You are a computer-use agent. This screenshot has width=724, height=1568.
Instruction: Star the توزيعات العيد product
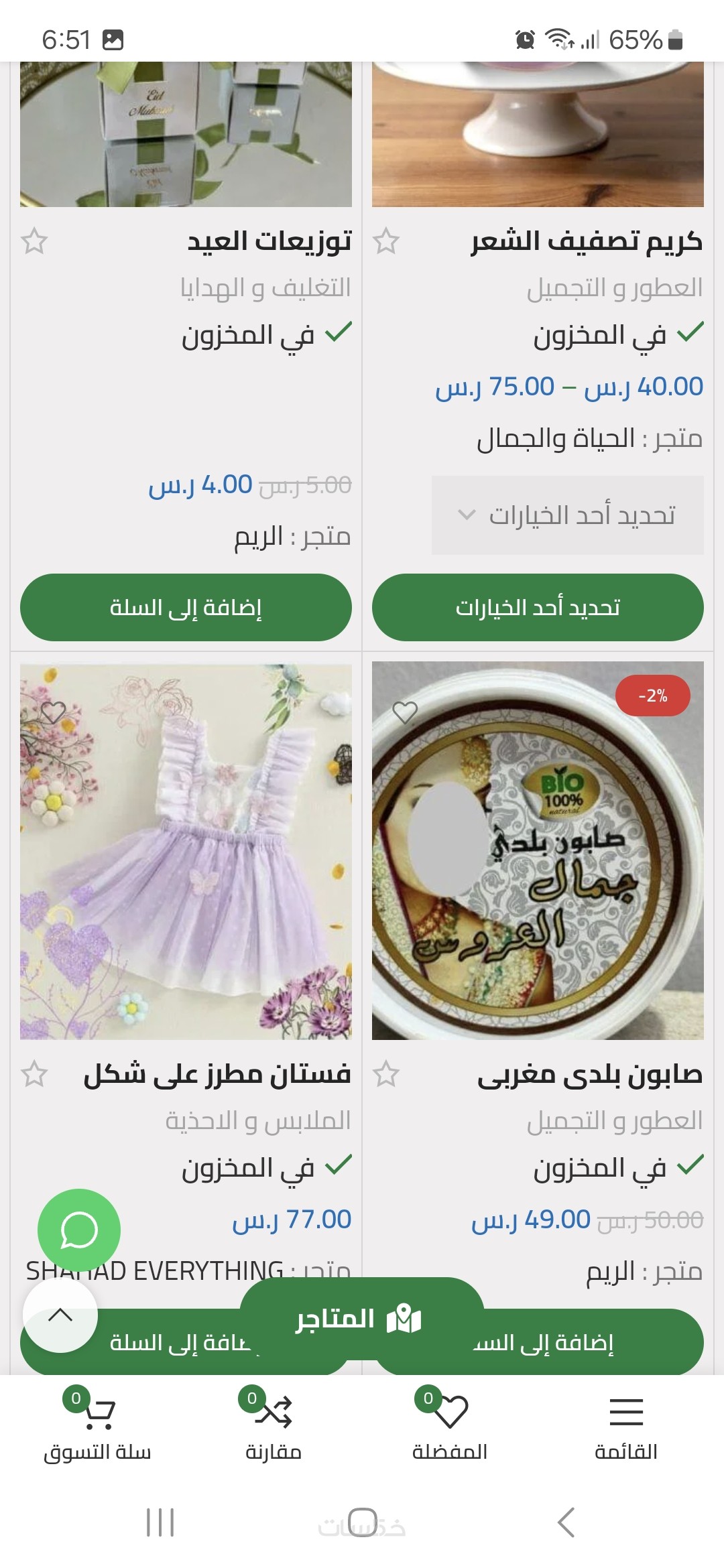tap(34, 241)
